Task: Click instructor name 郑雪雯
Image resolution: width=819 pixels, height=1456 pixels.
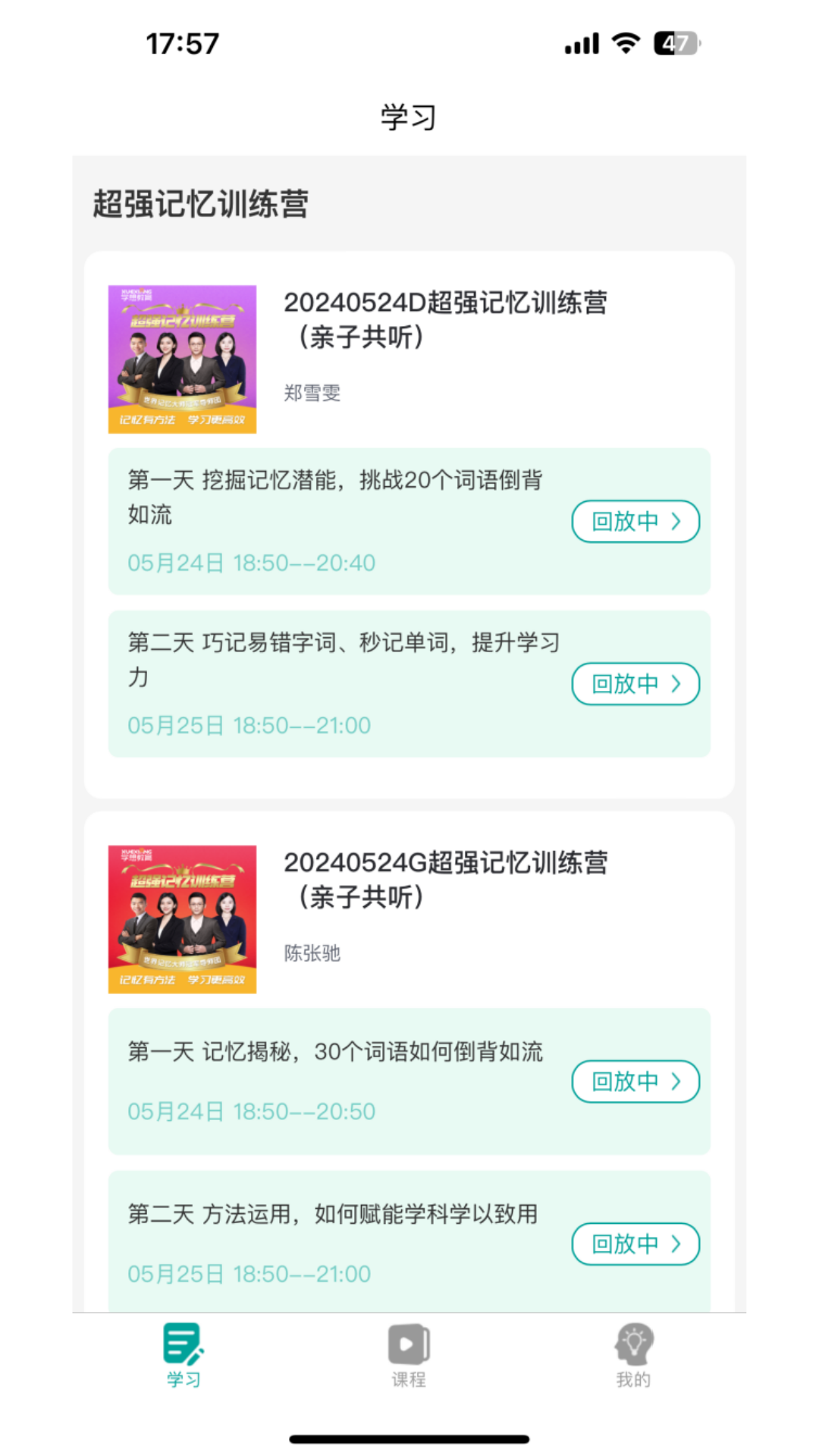Action: 312,393
